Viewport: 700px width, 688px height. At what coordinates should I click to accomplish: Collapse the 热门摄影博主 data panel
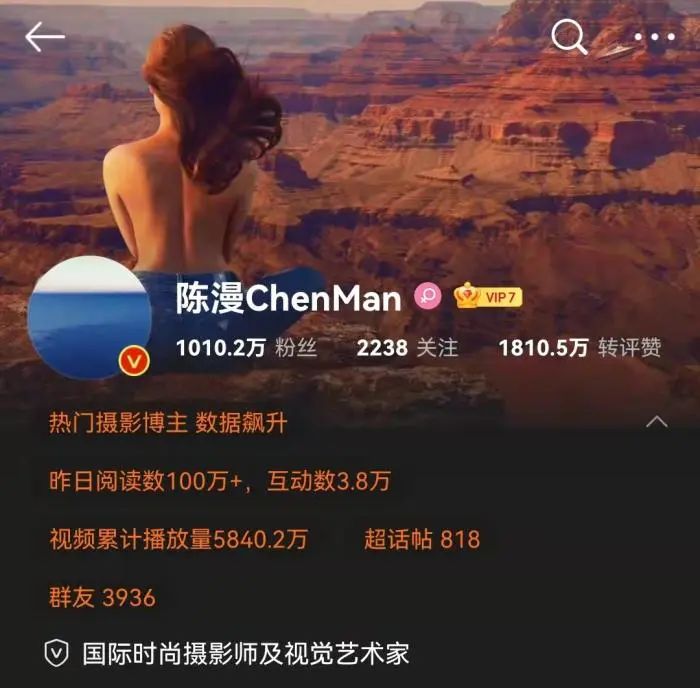point(656,422)
